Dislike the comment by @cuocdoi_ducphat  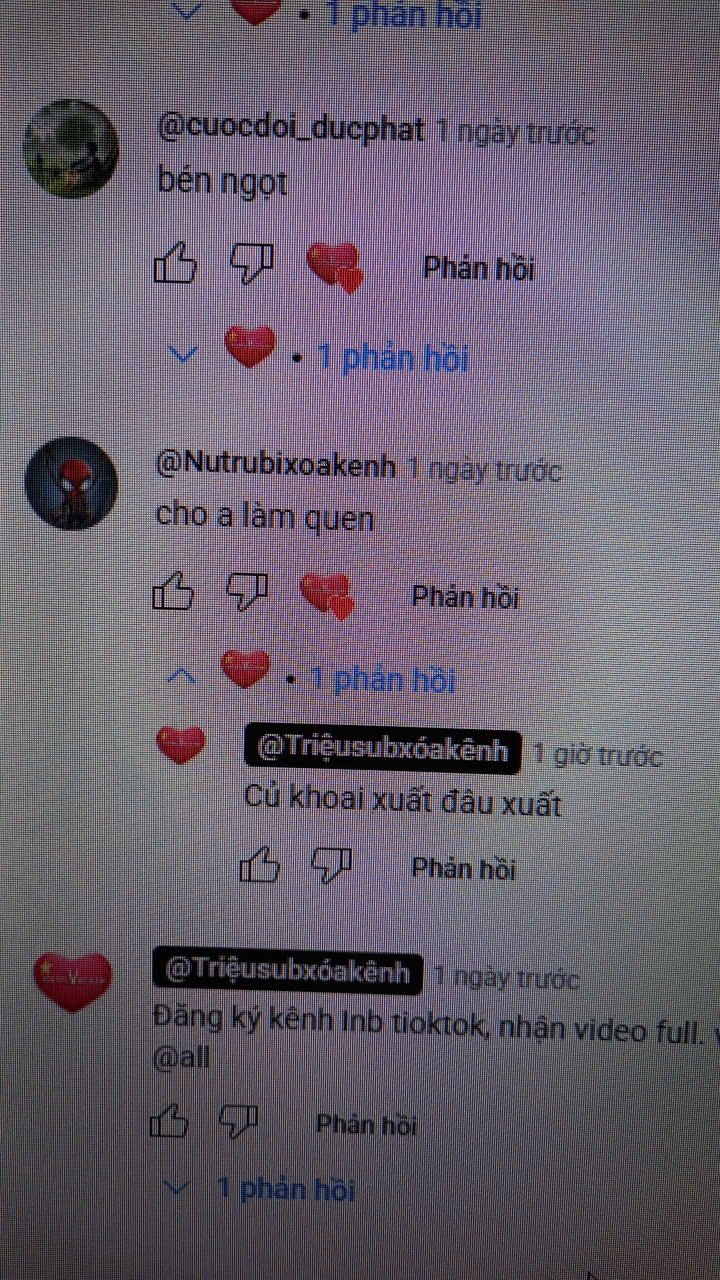[252, 263]
